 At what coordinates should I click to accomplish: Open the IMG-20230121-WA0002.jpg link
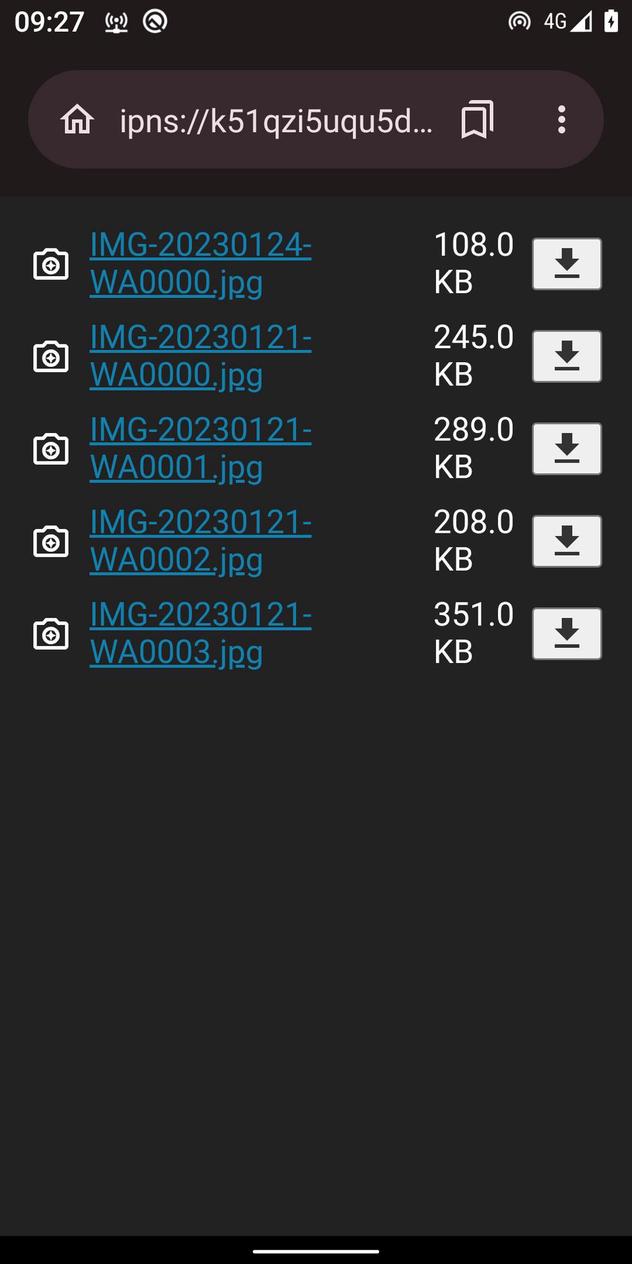tap(200, 541)
